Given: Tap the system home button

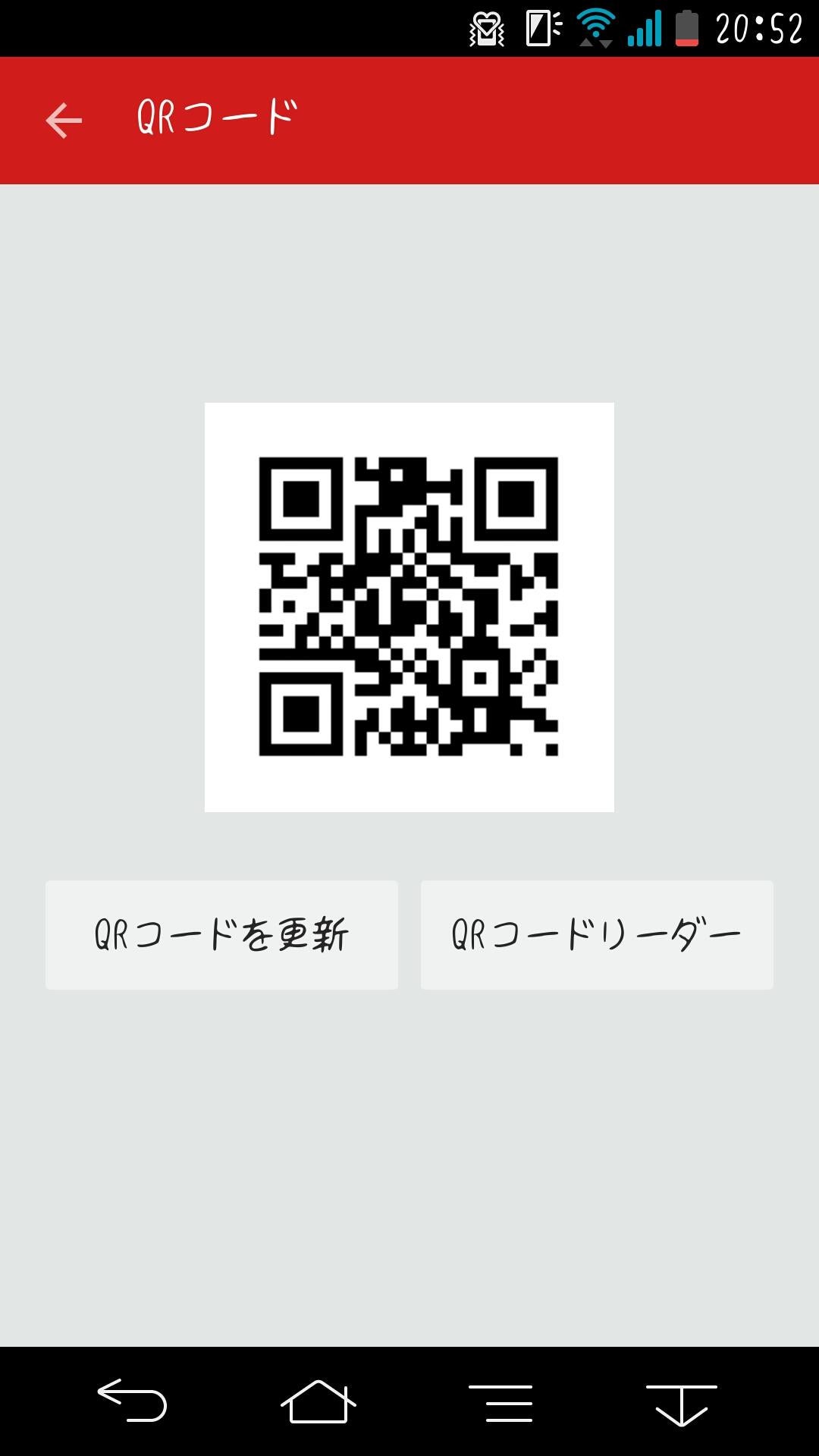Looking at the screenshot, I should click(318, 1402).
